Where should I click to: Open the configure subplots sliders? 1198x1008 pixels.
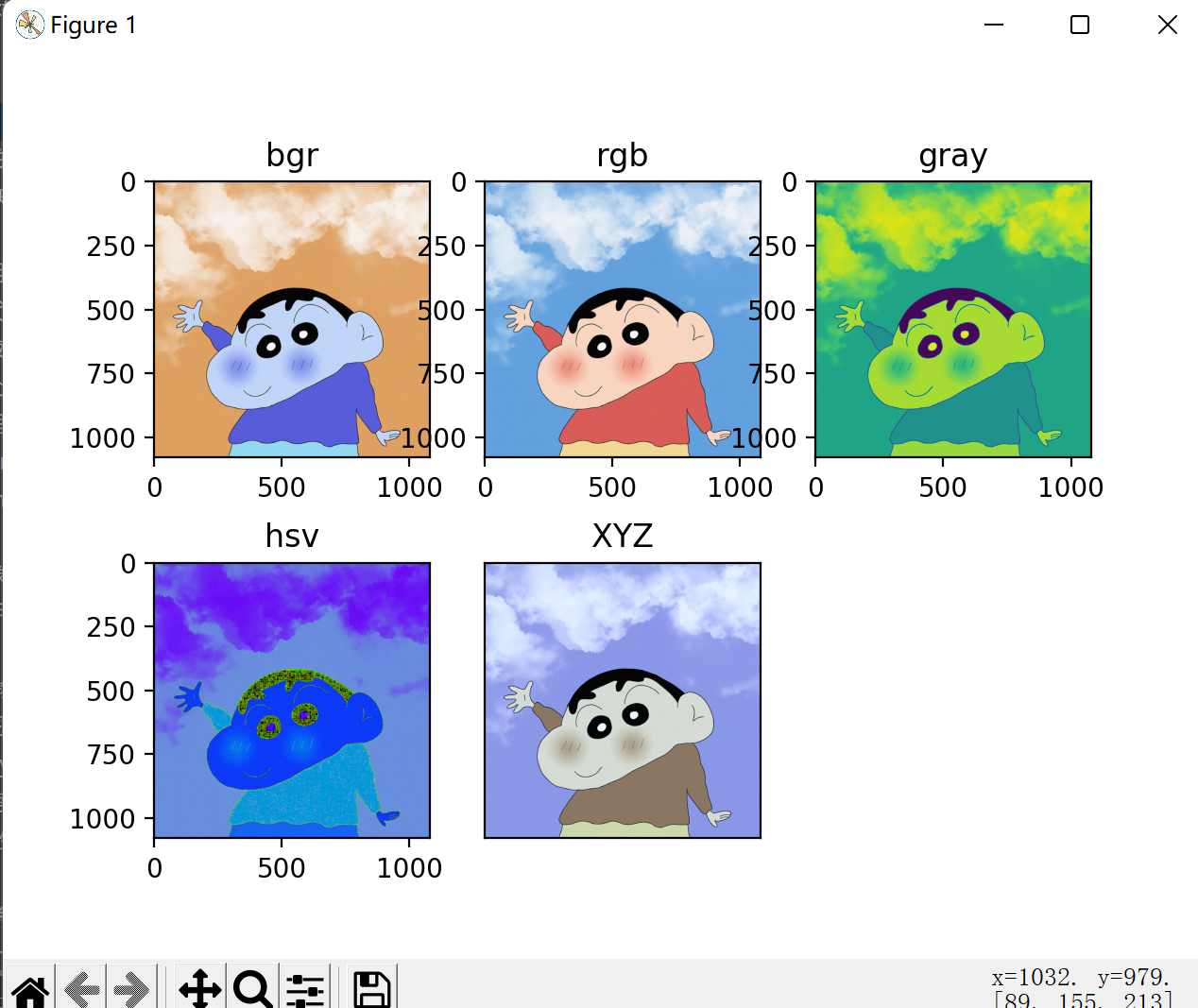pos(305,989)
